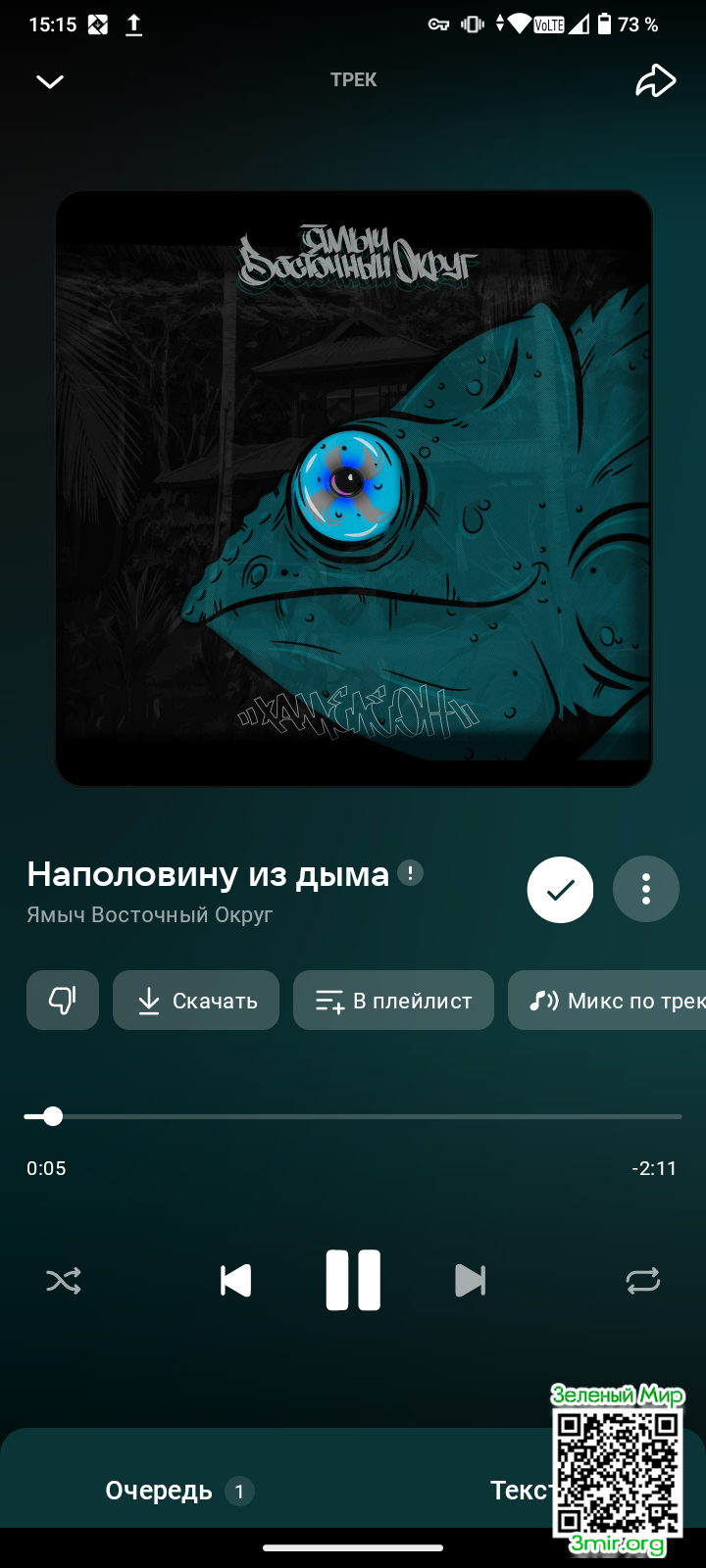Add the track via В плейлист

point(393,1001)
